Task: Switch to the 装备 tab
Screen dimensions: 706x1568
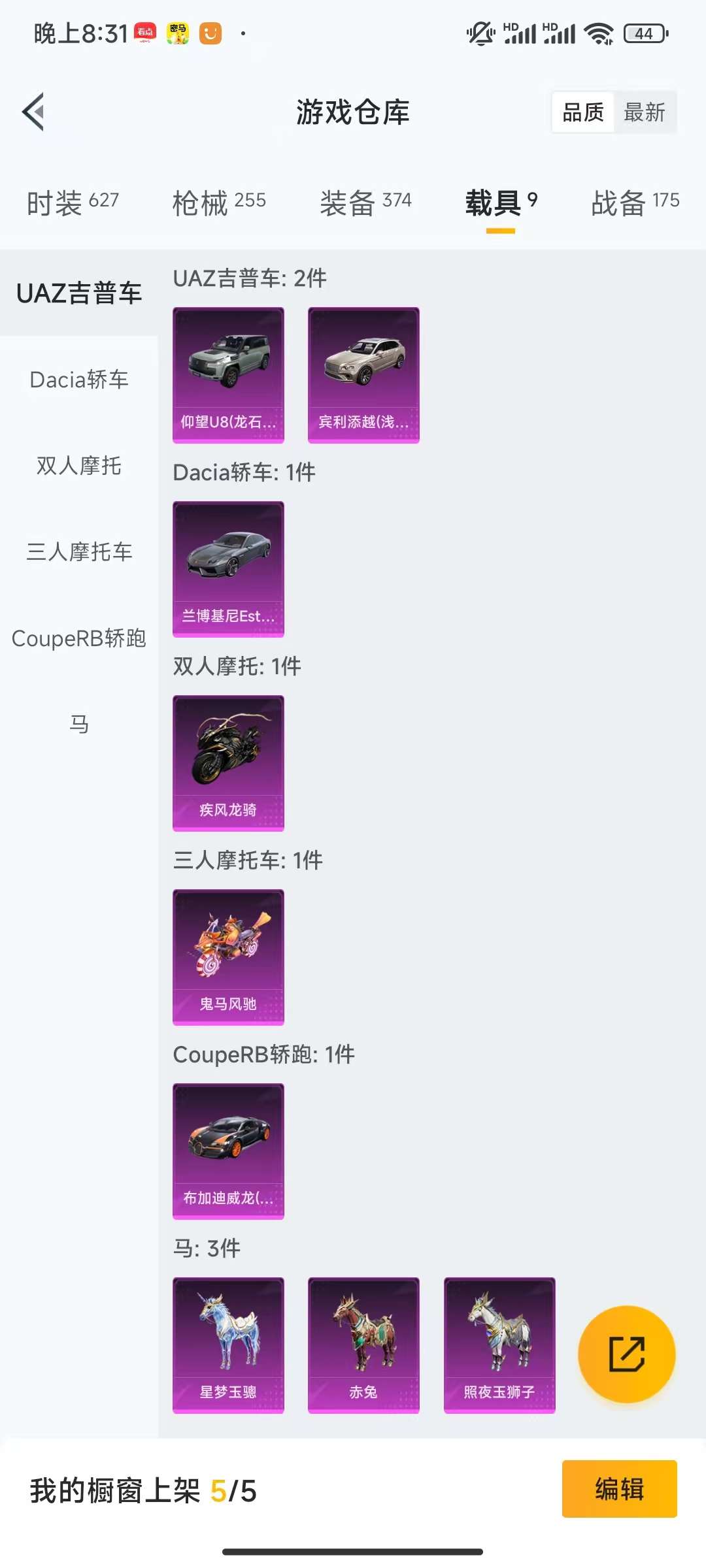Action: click(x=365, y=203)
